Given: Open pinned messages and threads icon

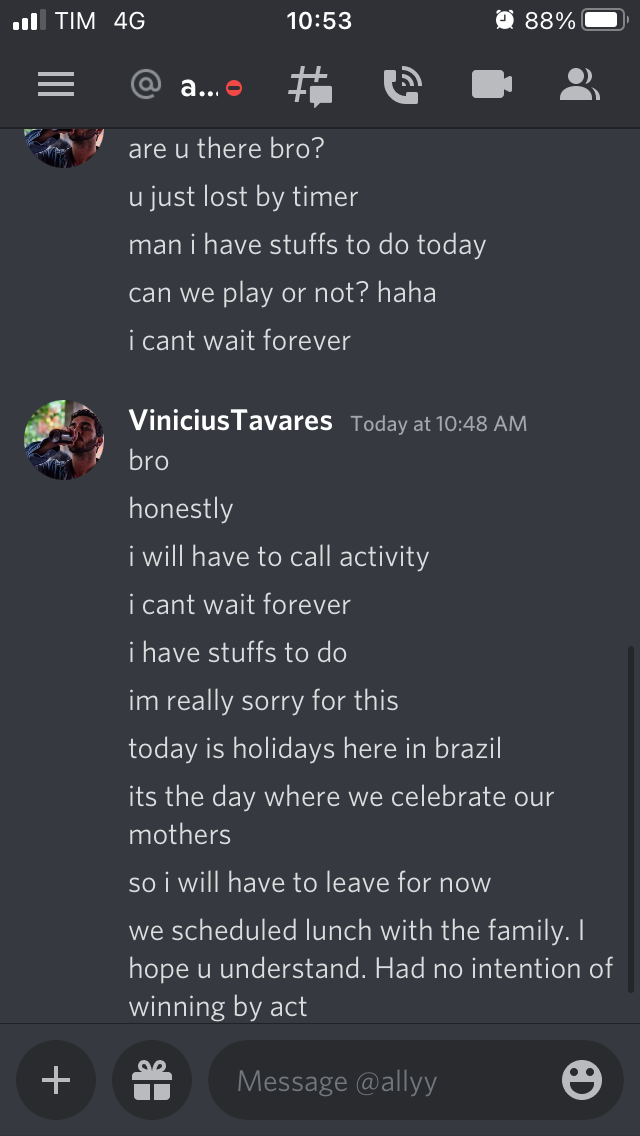Looking at the screenshot, I should pyautogui.click(x=310, y=86).
